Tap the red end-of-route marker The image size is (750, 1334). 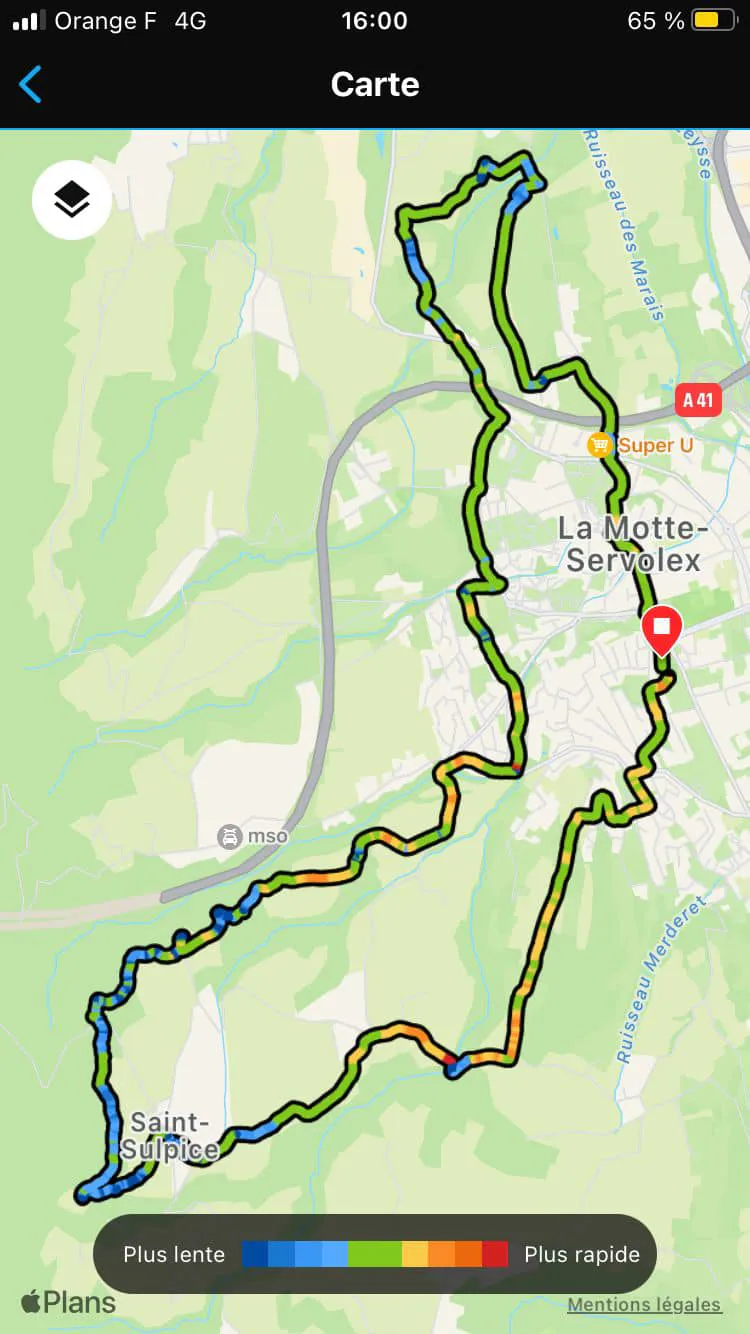click(661, 628)
